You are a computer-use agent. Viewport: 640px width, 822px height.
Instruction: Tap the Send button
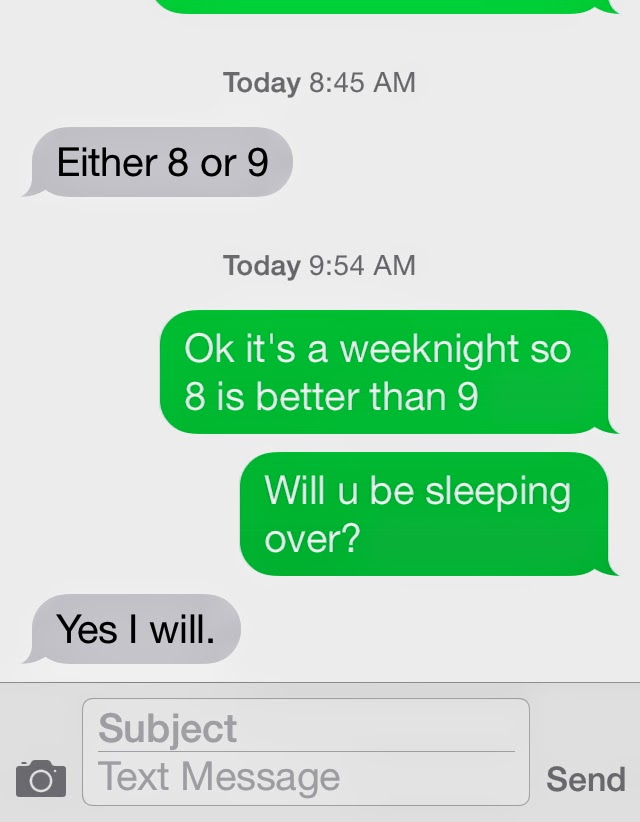[x=585, y=779]
